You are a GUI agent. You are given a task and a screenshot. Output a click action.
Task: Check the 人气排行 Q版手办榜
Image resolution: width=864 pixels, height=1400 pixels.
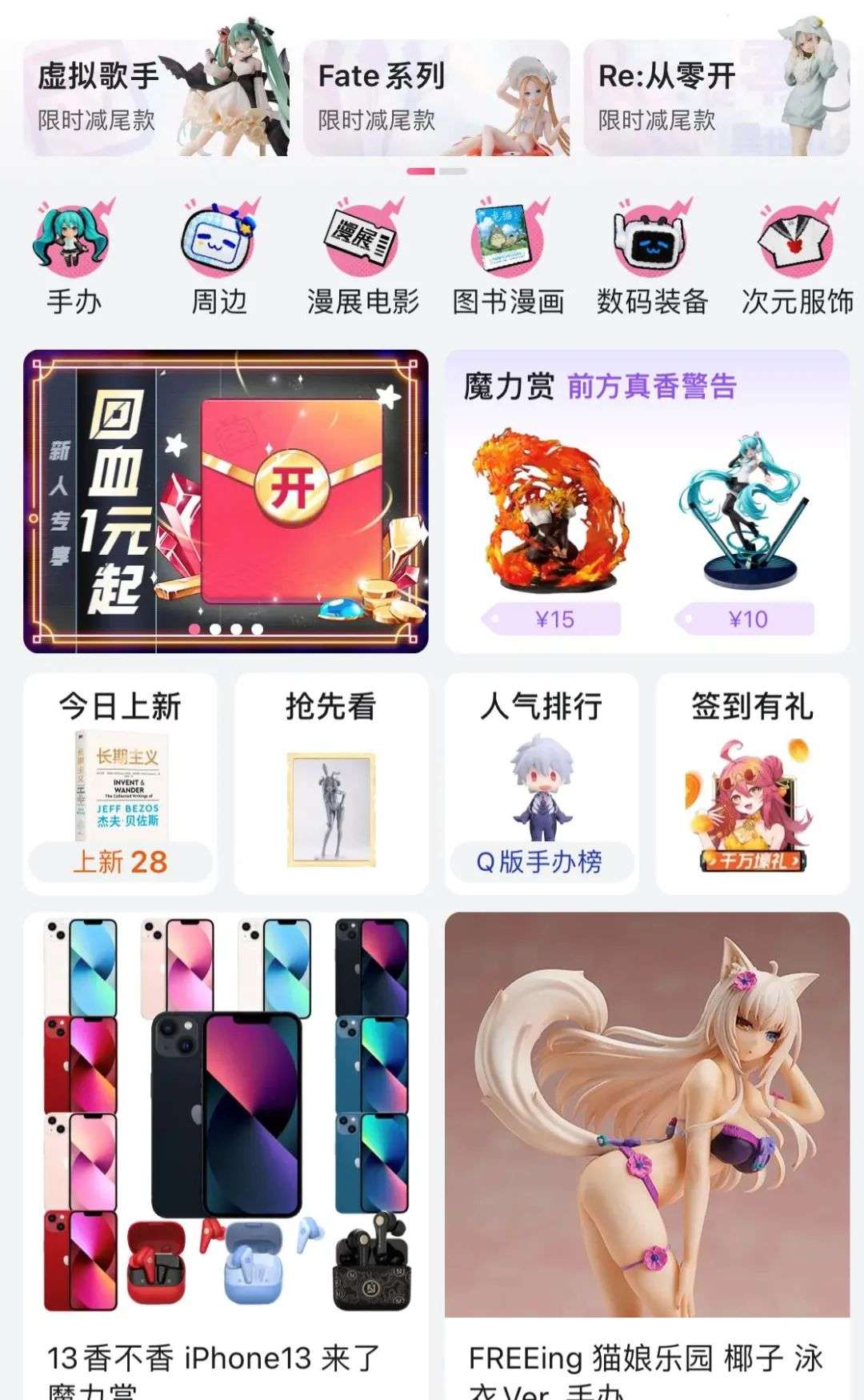click(x=542, y=783)
